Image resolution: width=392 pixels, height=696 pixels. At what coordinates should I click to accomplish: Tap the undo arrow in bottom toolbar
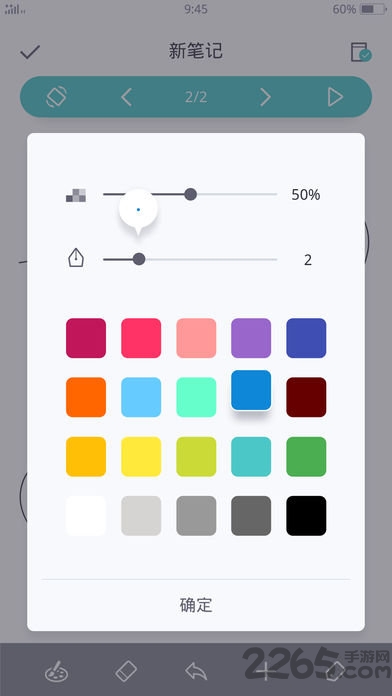pyautogui.click(x=196, y=671)
